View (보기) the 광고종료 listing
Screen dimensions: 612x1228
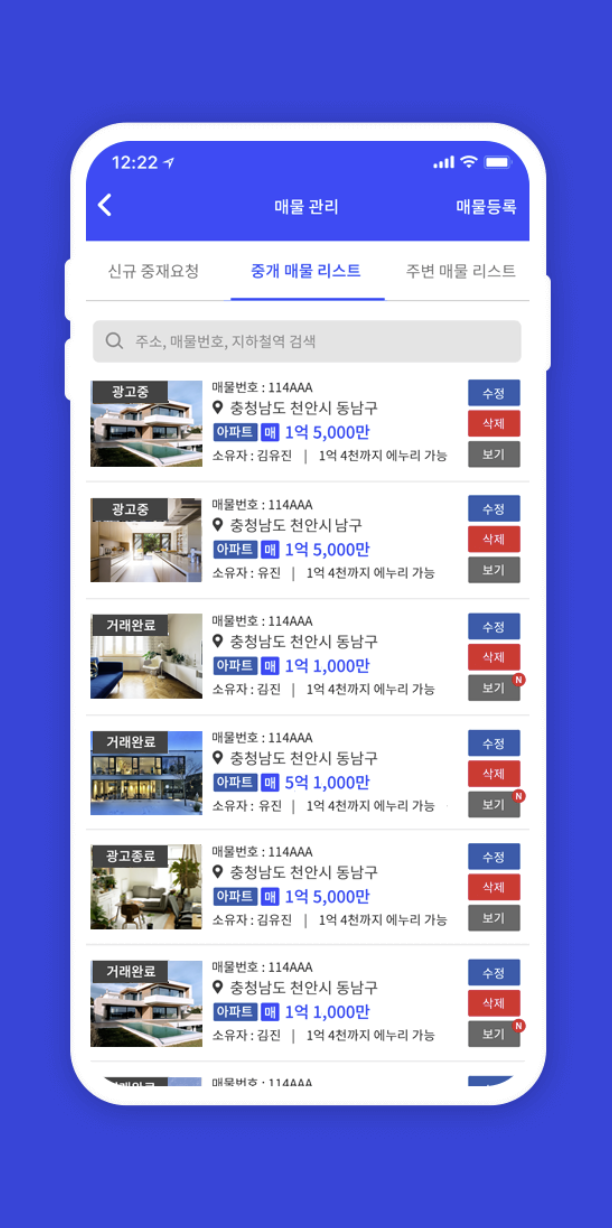pos(493,918)
